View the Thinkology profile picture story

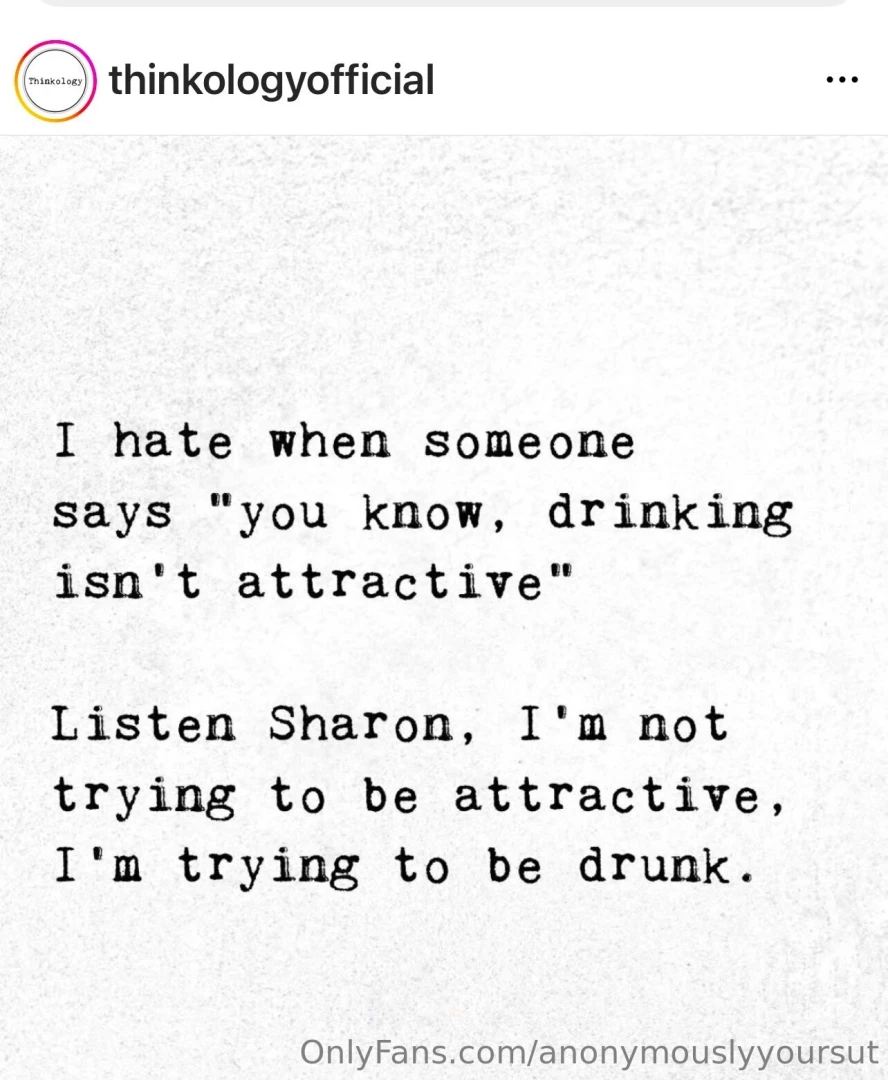55,81
